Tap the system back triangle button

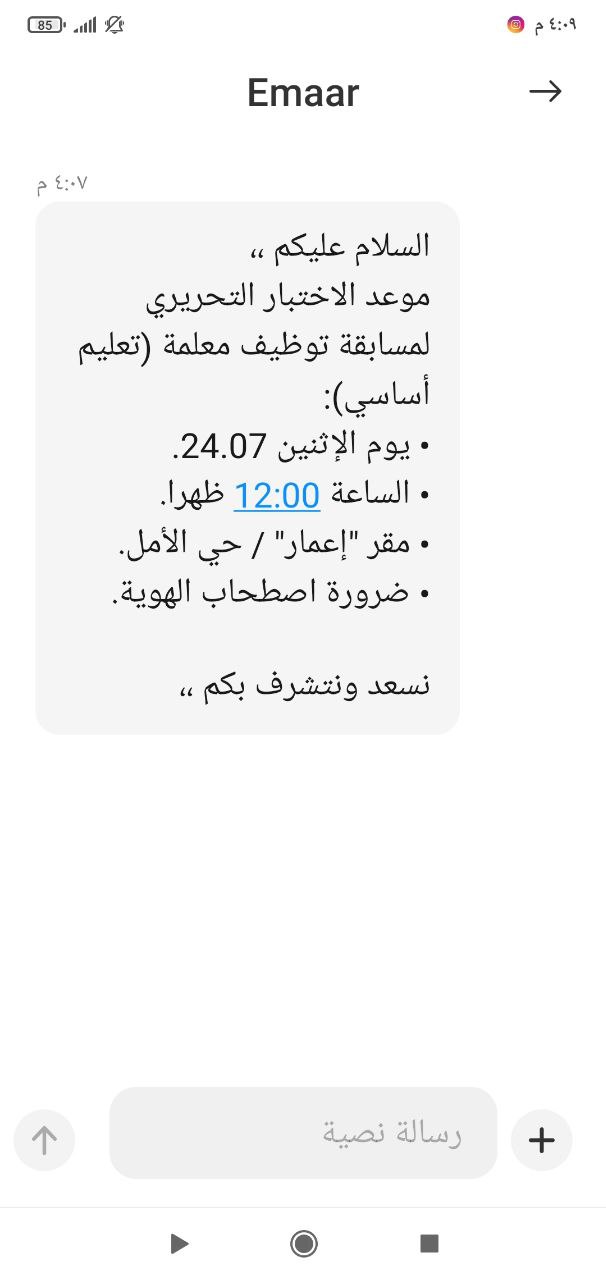click(x=179, y=1243)
